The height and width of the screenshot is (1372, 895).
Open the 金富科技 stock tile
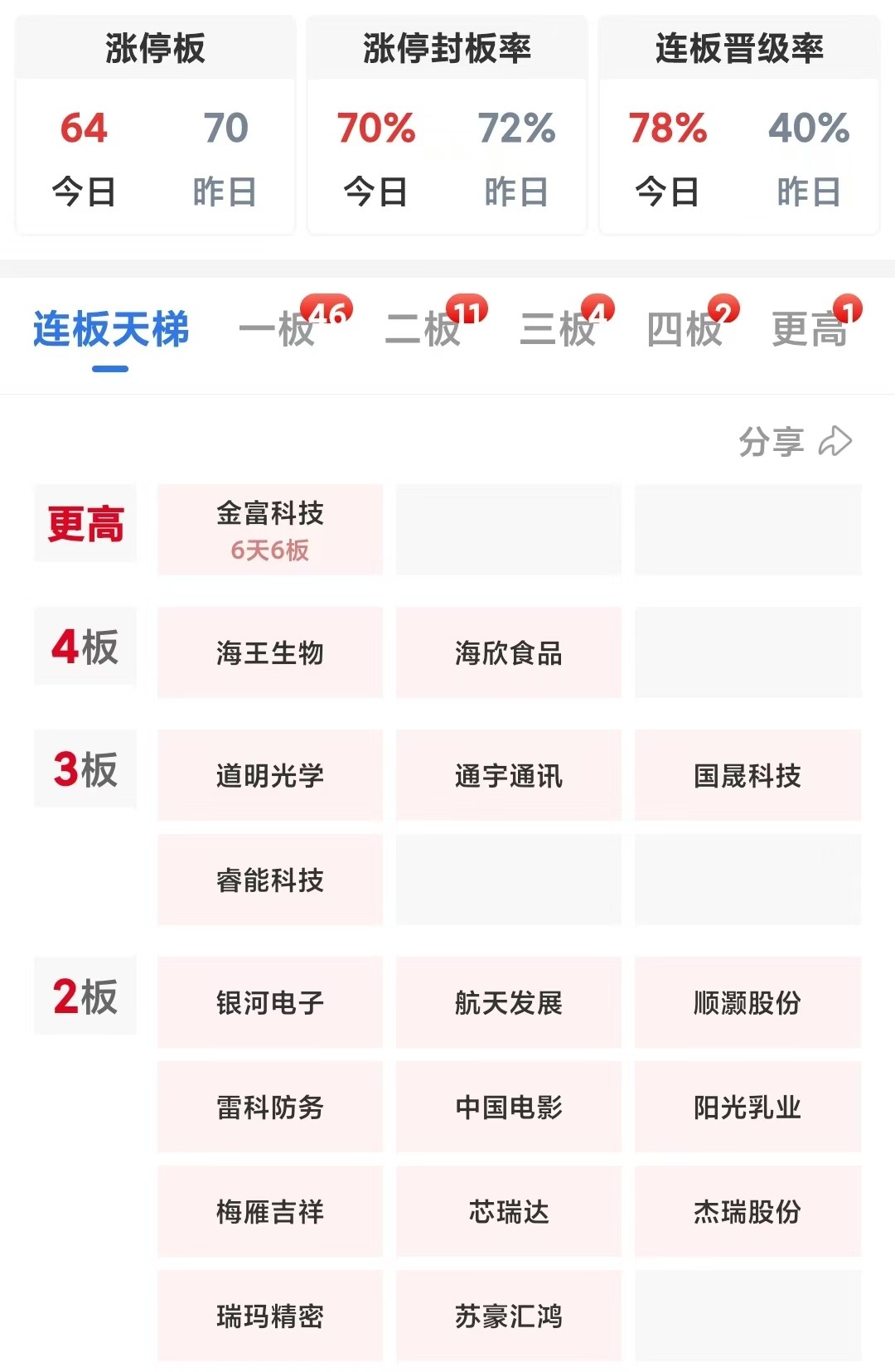270,530
